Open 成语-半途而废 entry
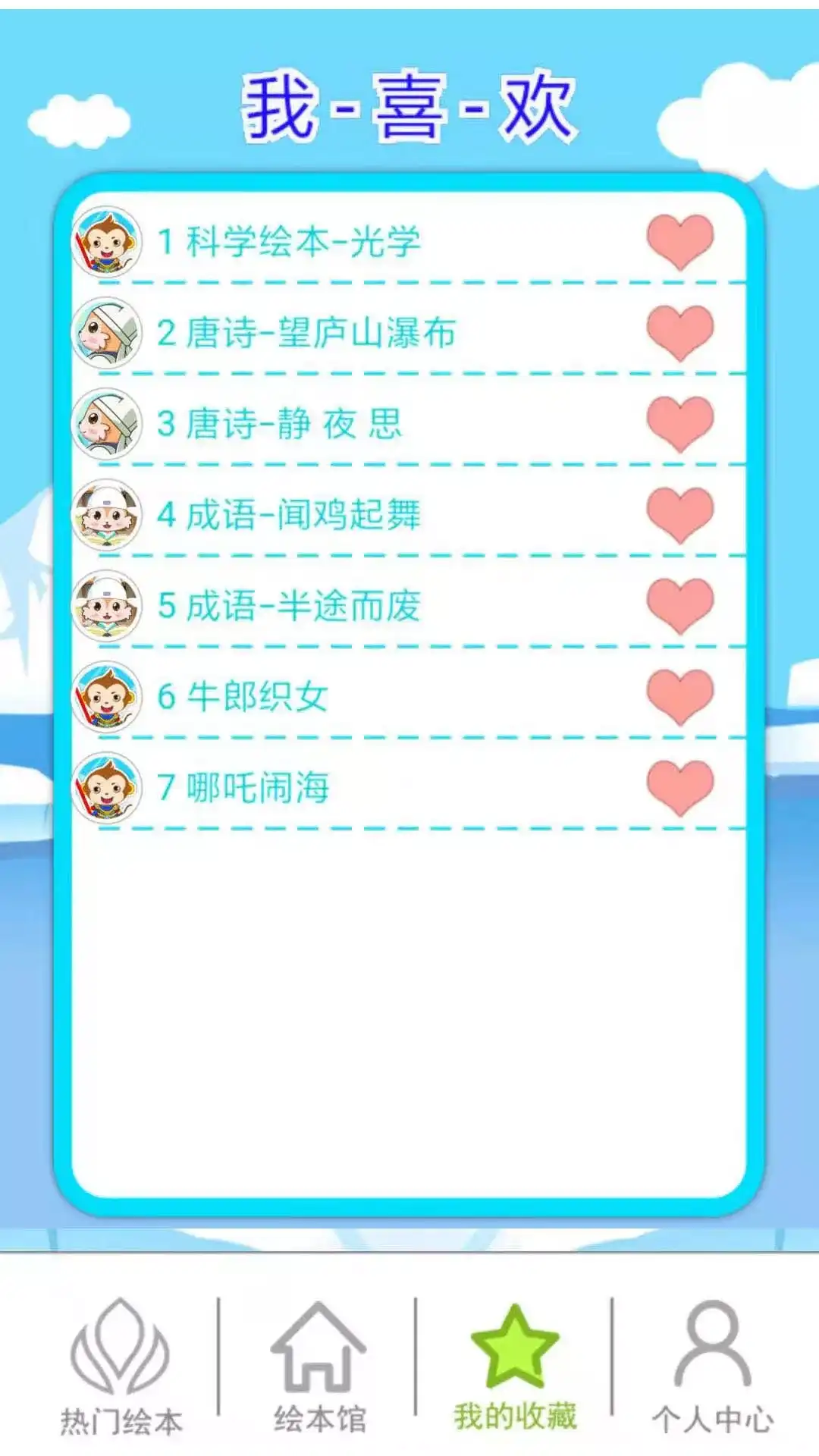The width and height of the screenshot is (819, 1456). pyautogui.click(x=288, y=606)
